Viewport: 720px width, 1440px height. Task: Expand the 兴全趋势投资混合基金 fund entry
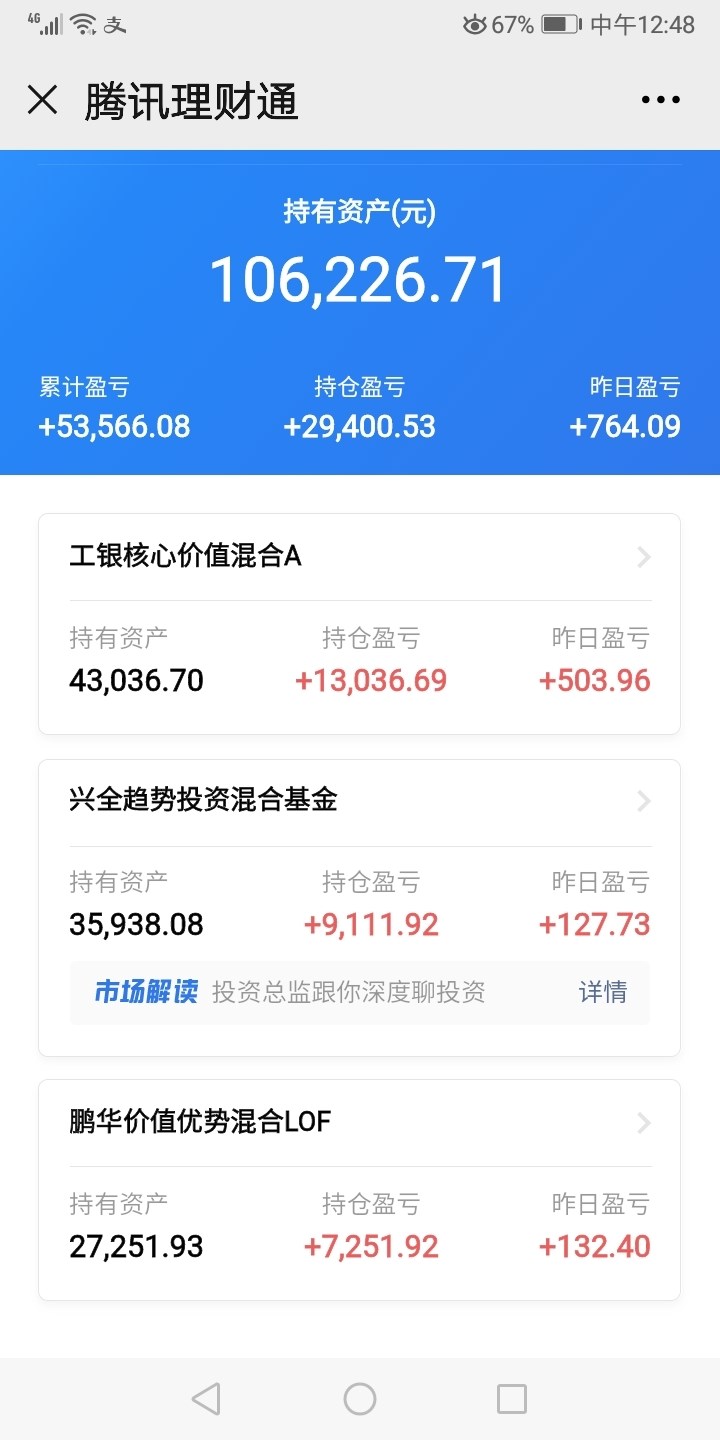[x=360, y=800]
